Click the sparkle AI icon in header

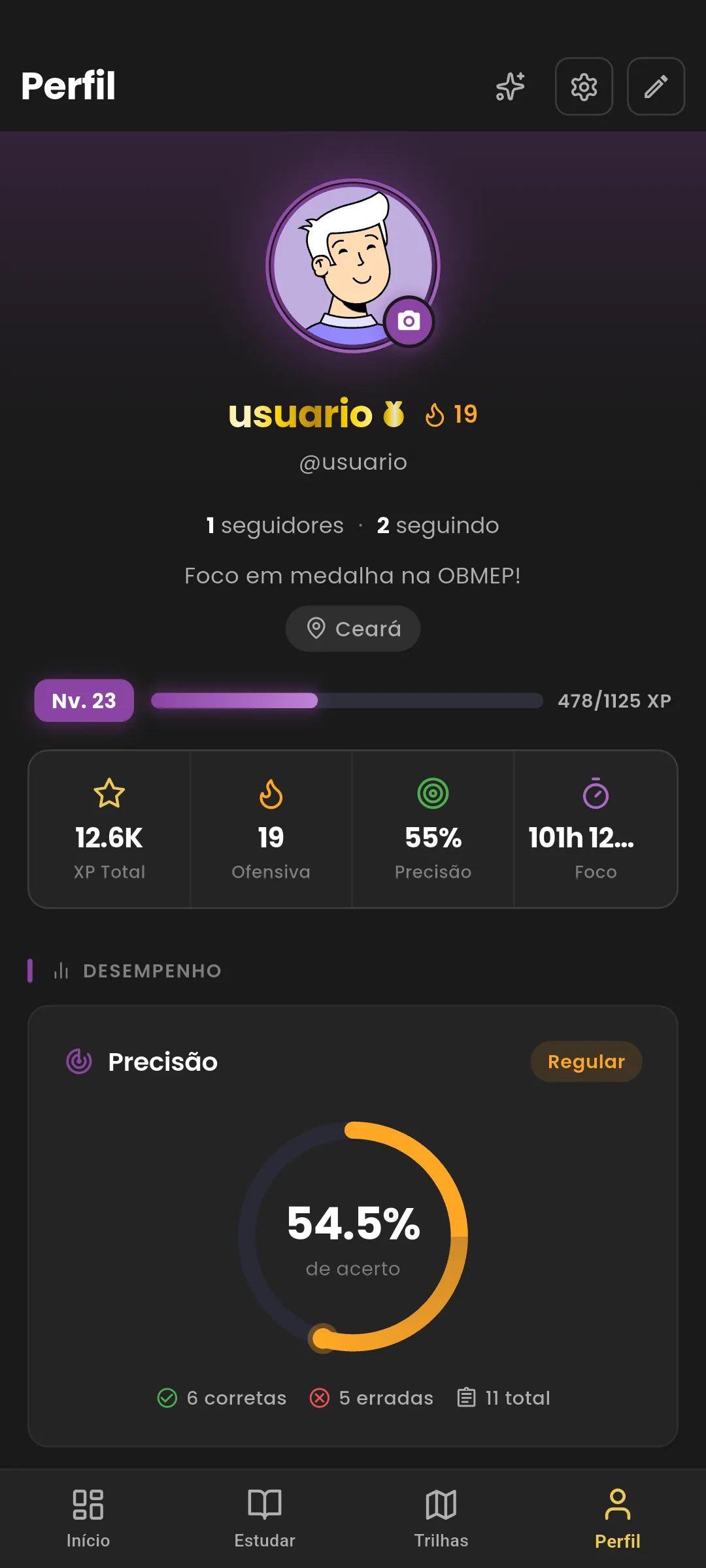coord(511,87)
